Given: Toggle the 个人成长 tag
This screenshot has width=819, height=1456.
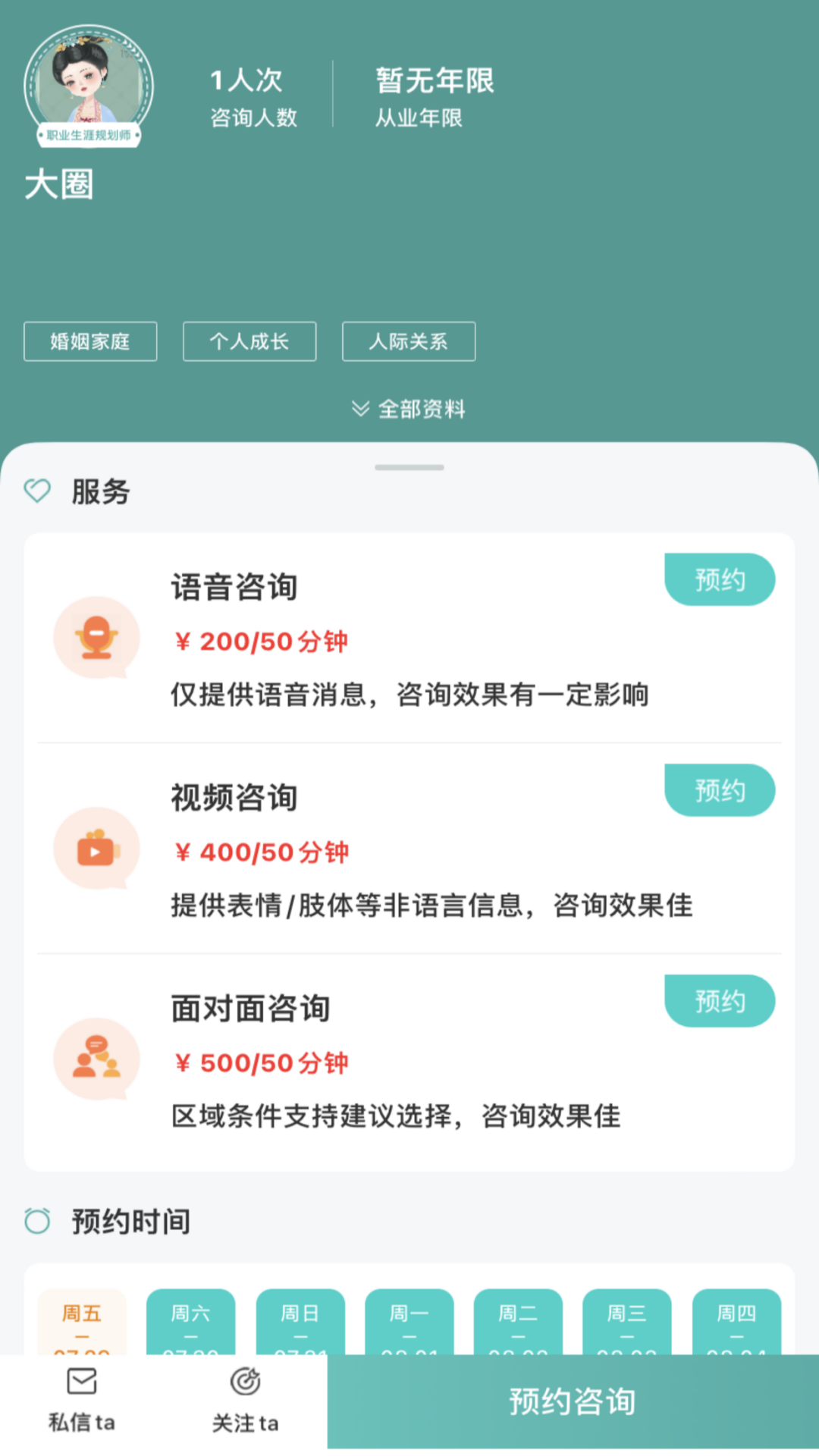Looking at the screenshot, I should 249,341.
